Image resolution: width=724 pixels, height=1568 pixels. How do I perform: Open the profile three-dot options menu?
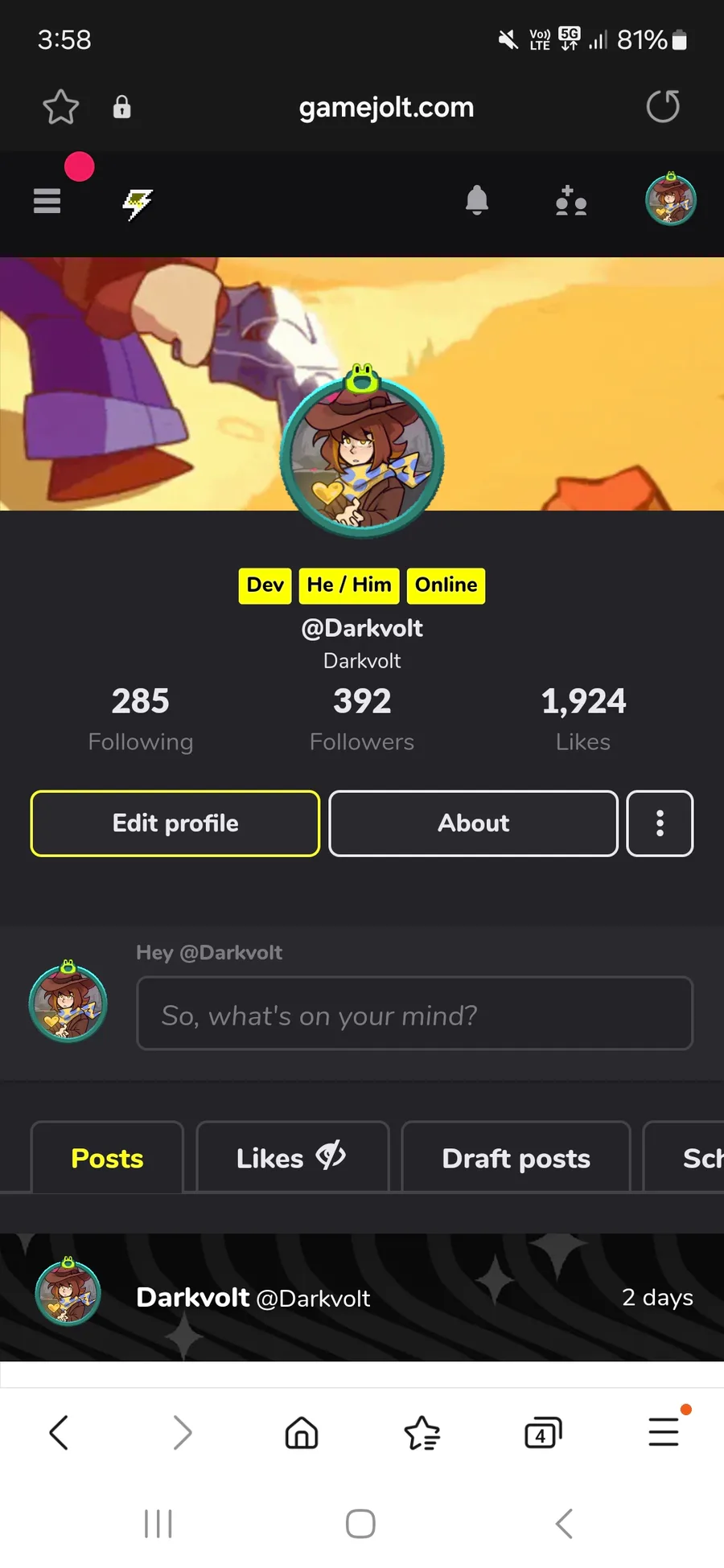pos(660,823)
